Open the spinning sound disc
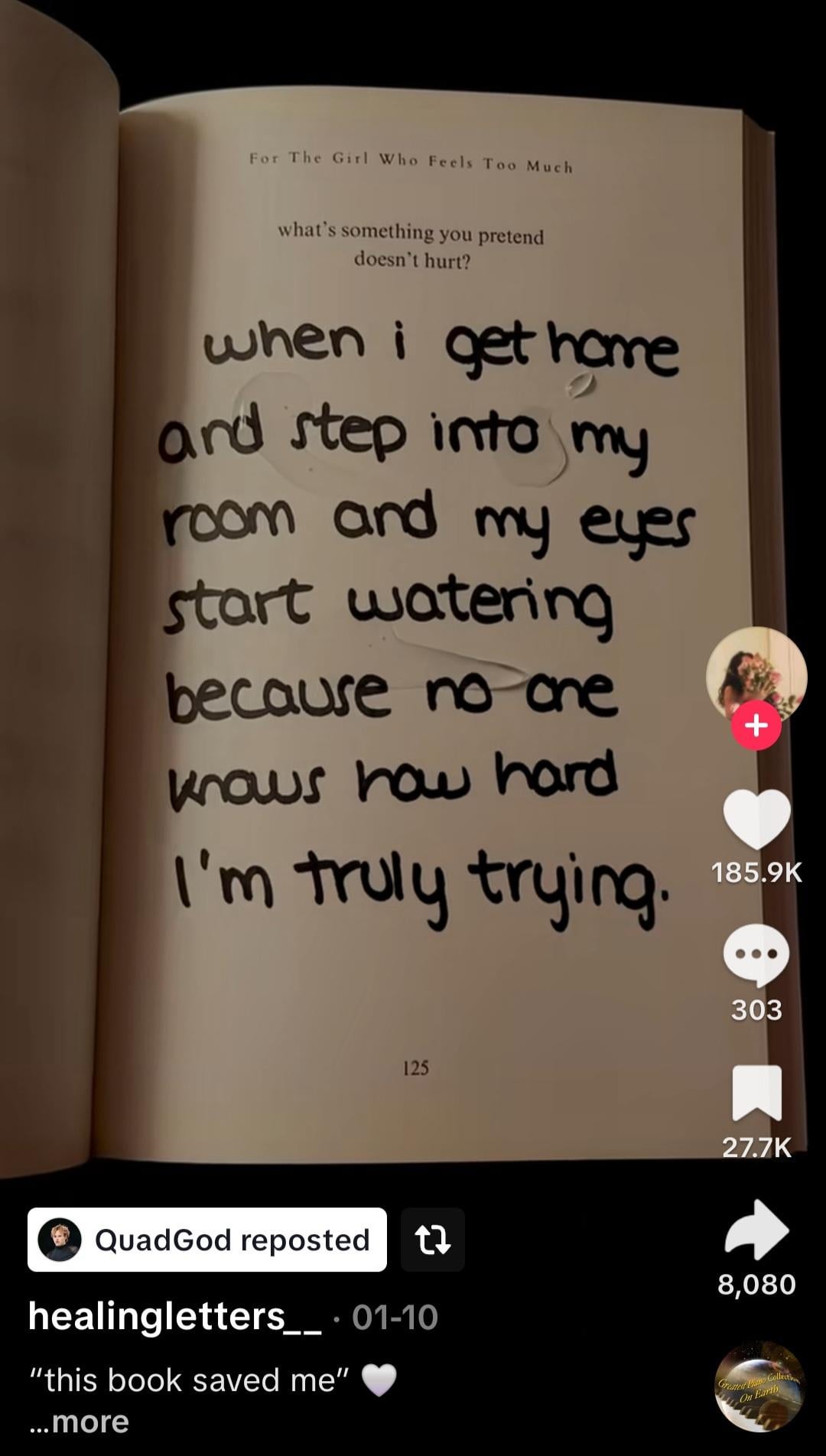The height and width of the screenshot is (1456, 826). click(x=759, y=1386)
